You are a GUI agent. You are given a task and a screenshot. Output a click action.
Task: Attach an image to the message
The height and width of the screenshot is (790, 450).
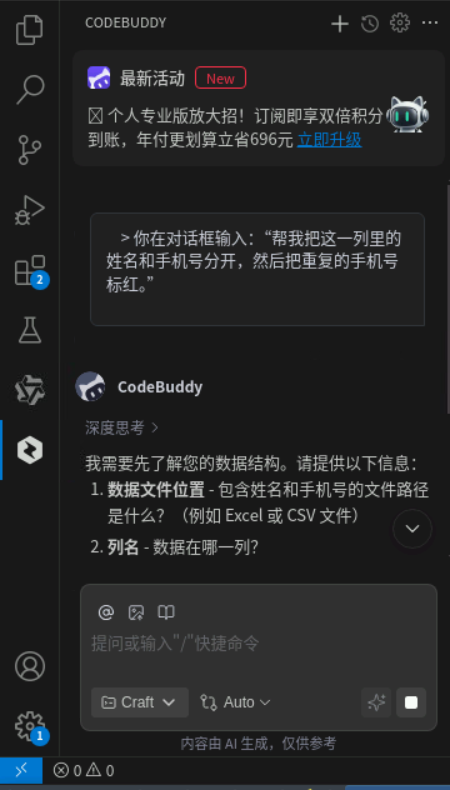pyautogui.click(x=136, y=612)
